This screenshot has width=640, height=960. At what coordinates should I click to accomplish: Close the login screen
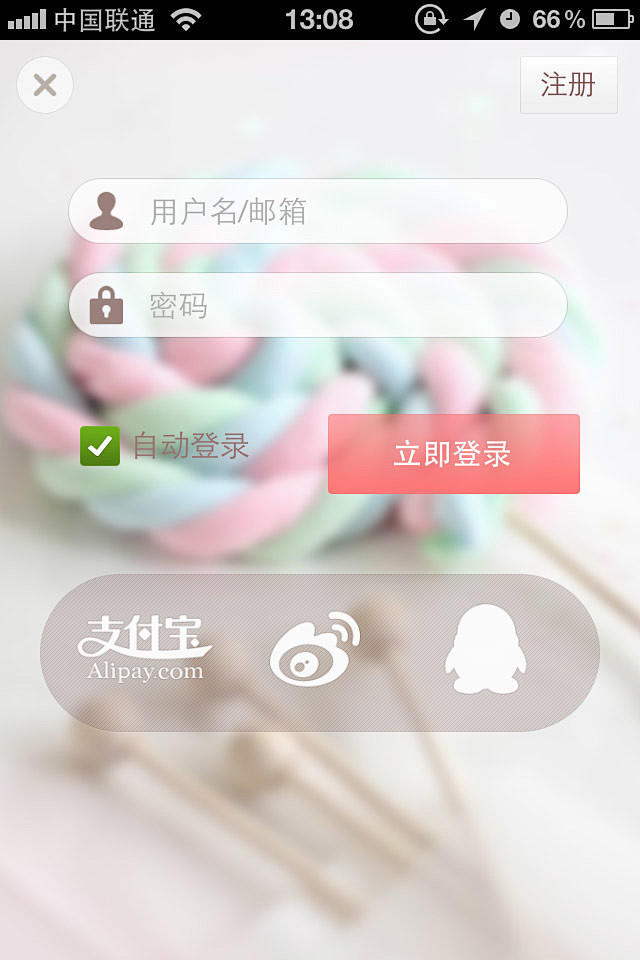[x=45, y=85]
